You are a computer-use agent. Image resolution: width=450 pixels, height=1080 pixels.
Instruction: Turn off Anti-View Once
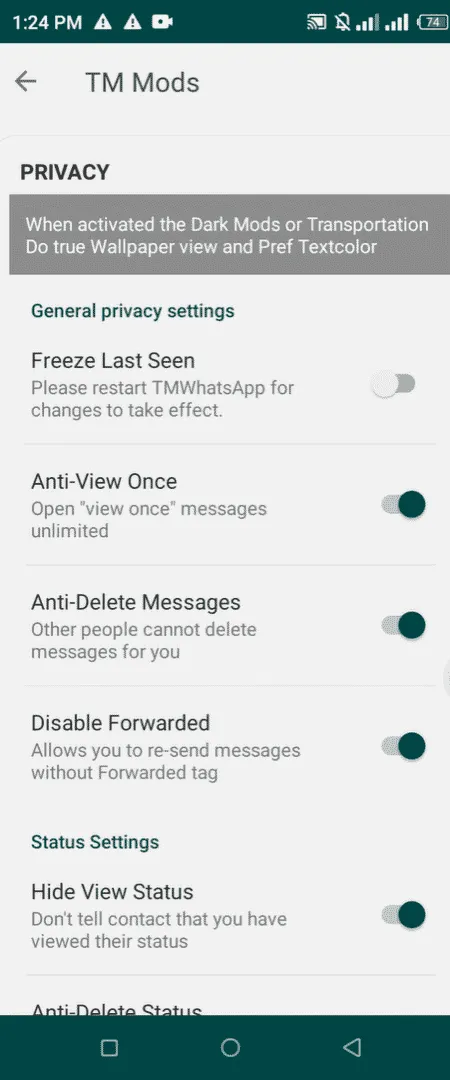pyautogui.click(x=404, y=504)
